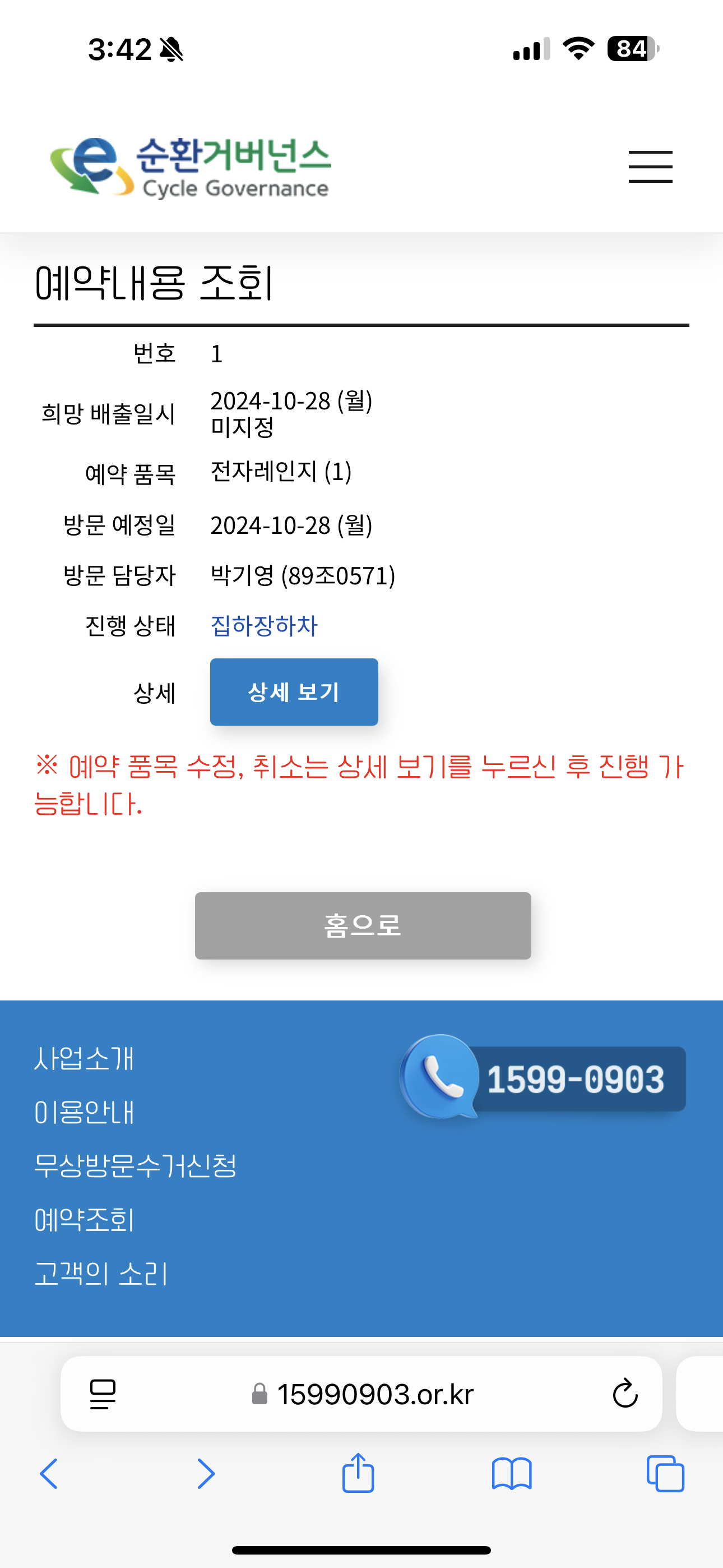
Task: Open Safari bookmarks
Action: [511, 1474]
